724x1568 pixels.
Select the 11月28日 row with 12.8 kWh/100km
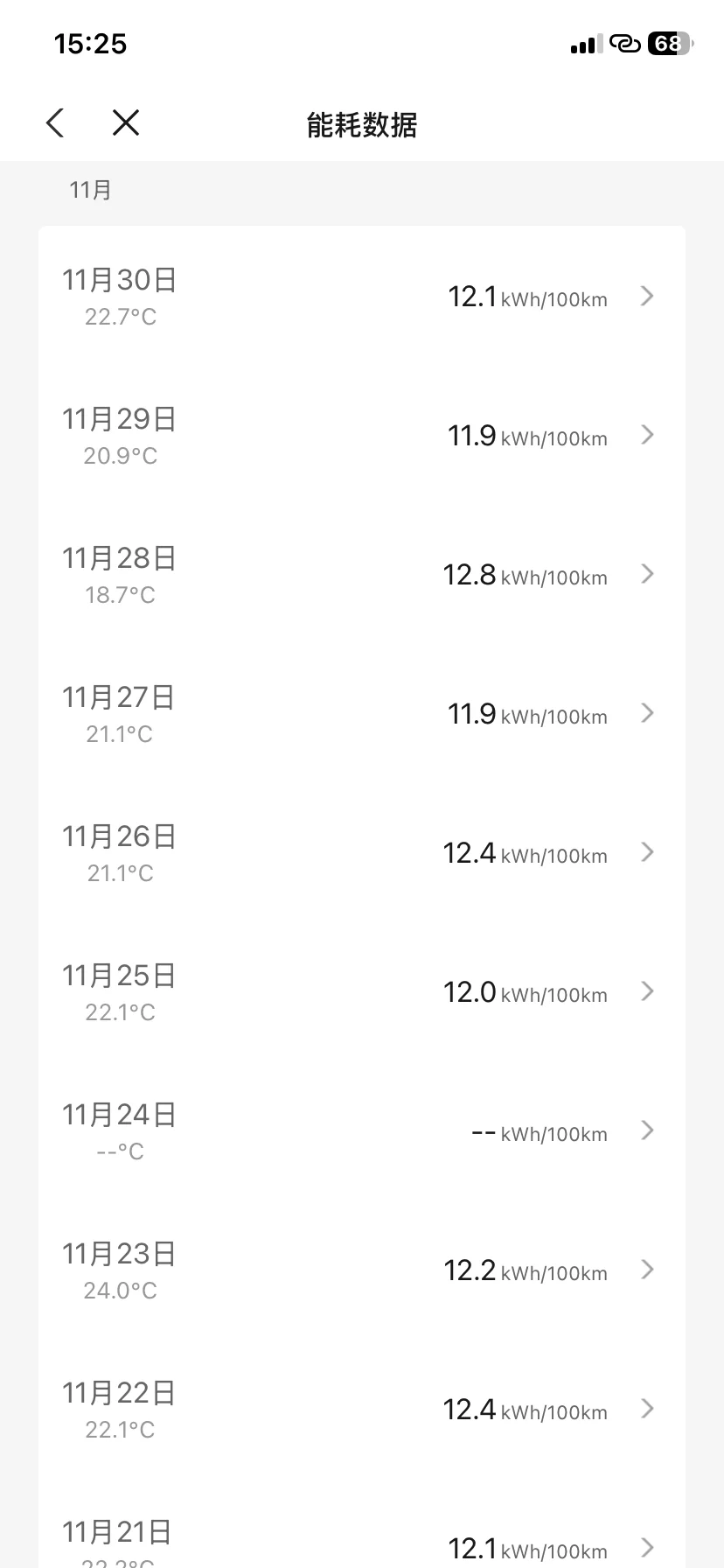(361, 575)
